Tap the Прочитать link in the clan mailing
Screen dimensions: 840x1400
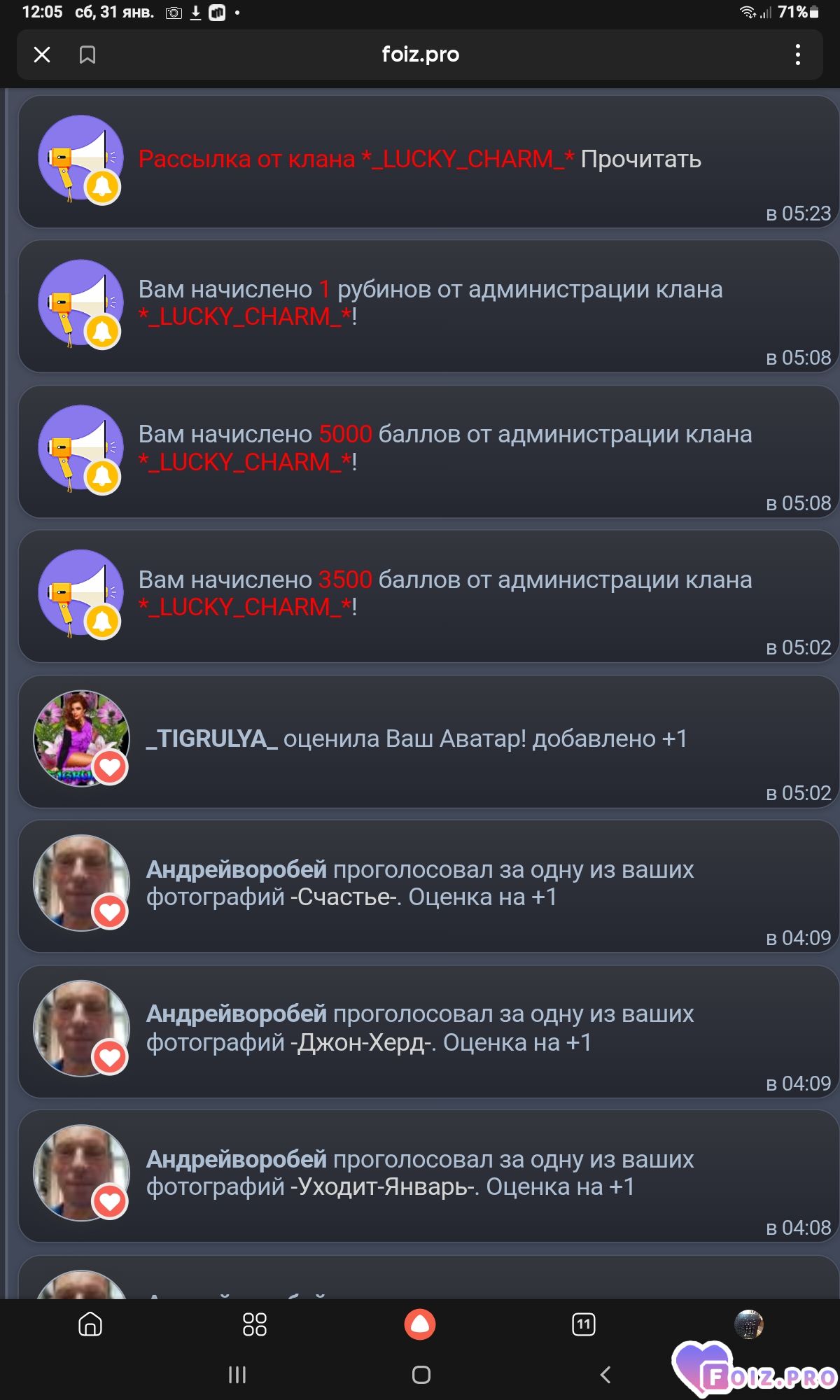[x=640, y=160]
